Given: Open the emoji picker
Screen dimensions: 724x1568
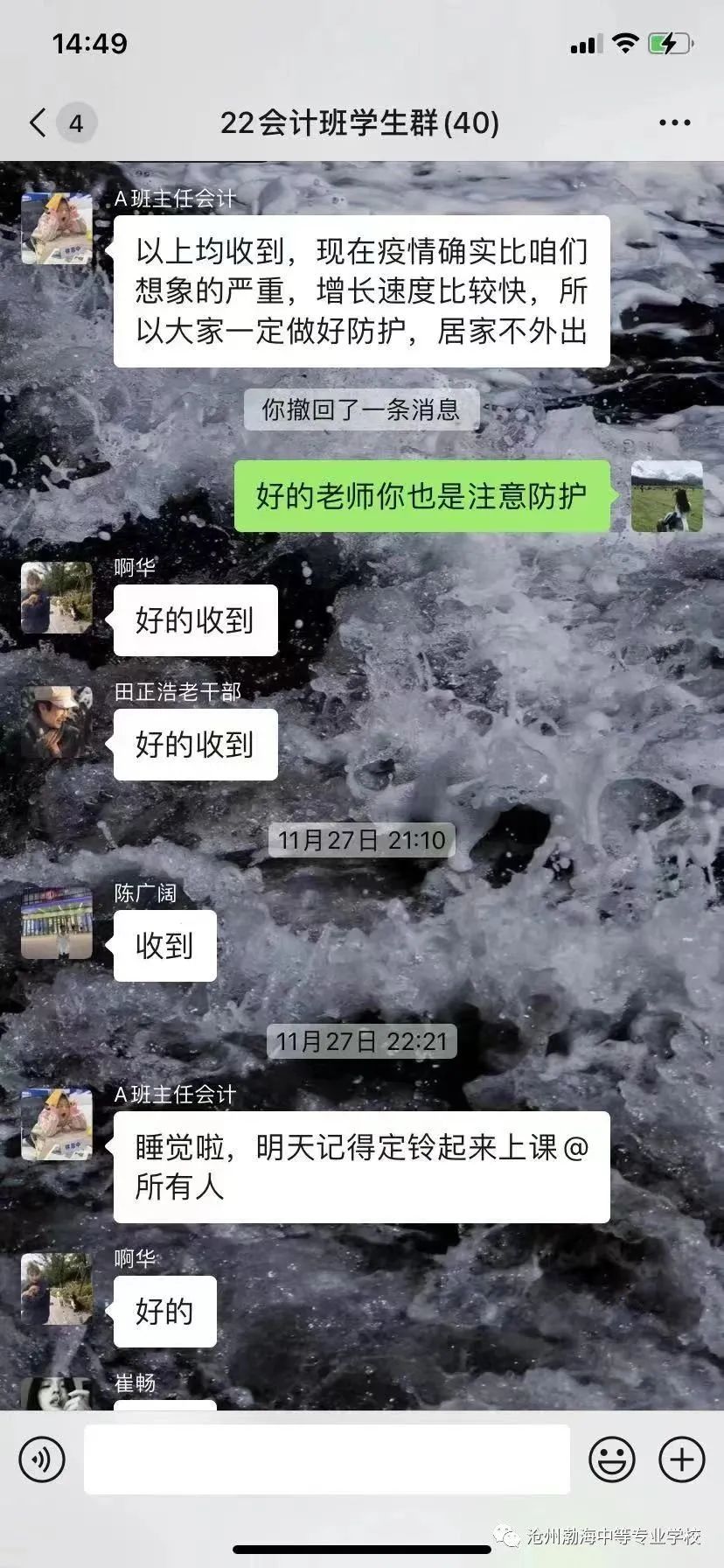Looking at the screenshot, I should 611,1459.
